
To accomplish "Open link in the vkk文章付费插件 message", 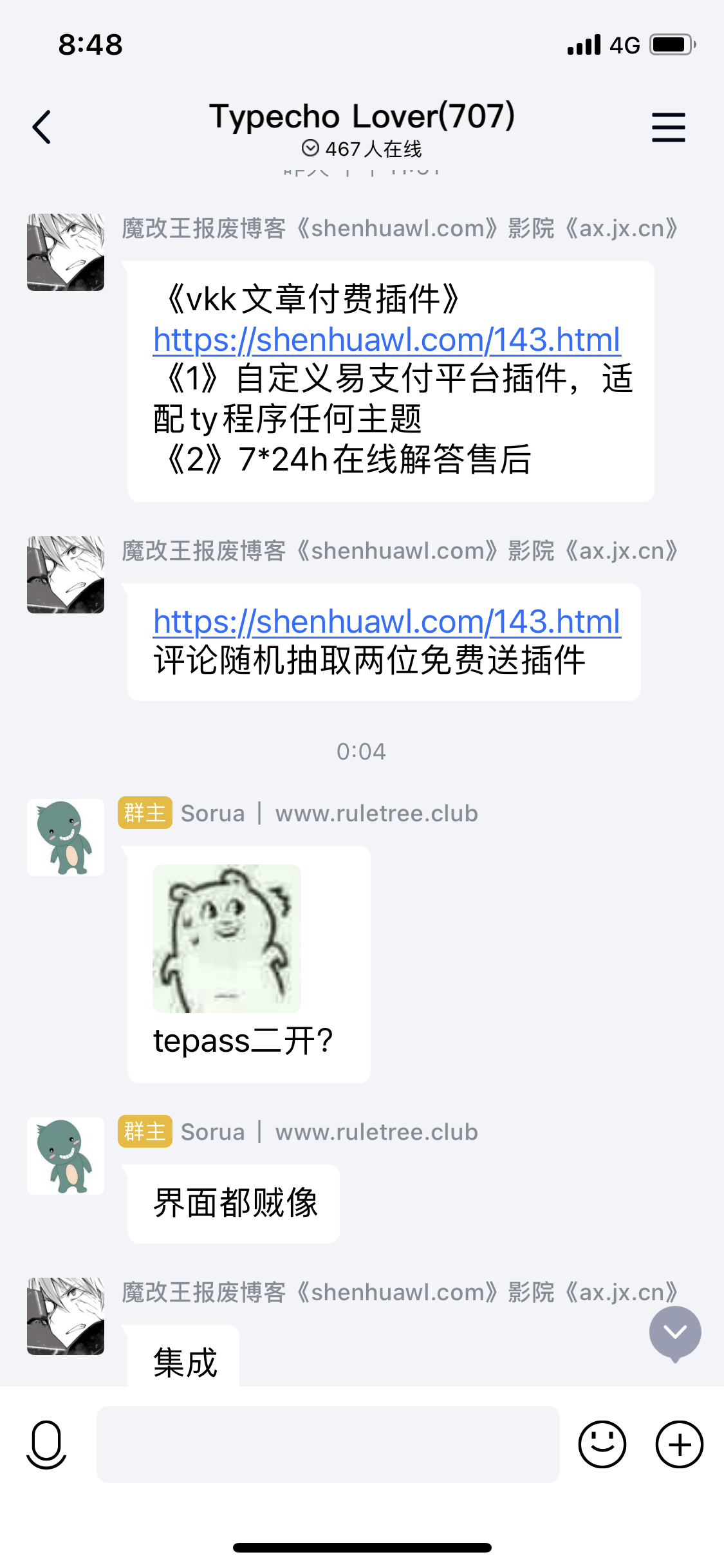I will tap(386, 340).
